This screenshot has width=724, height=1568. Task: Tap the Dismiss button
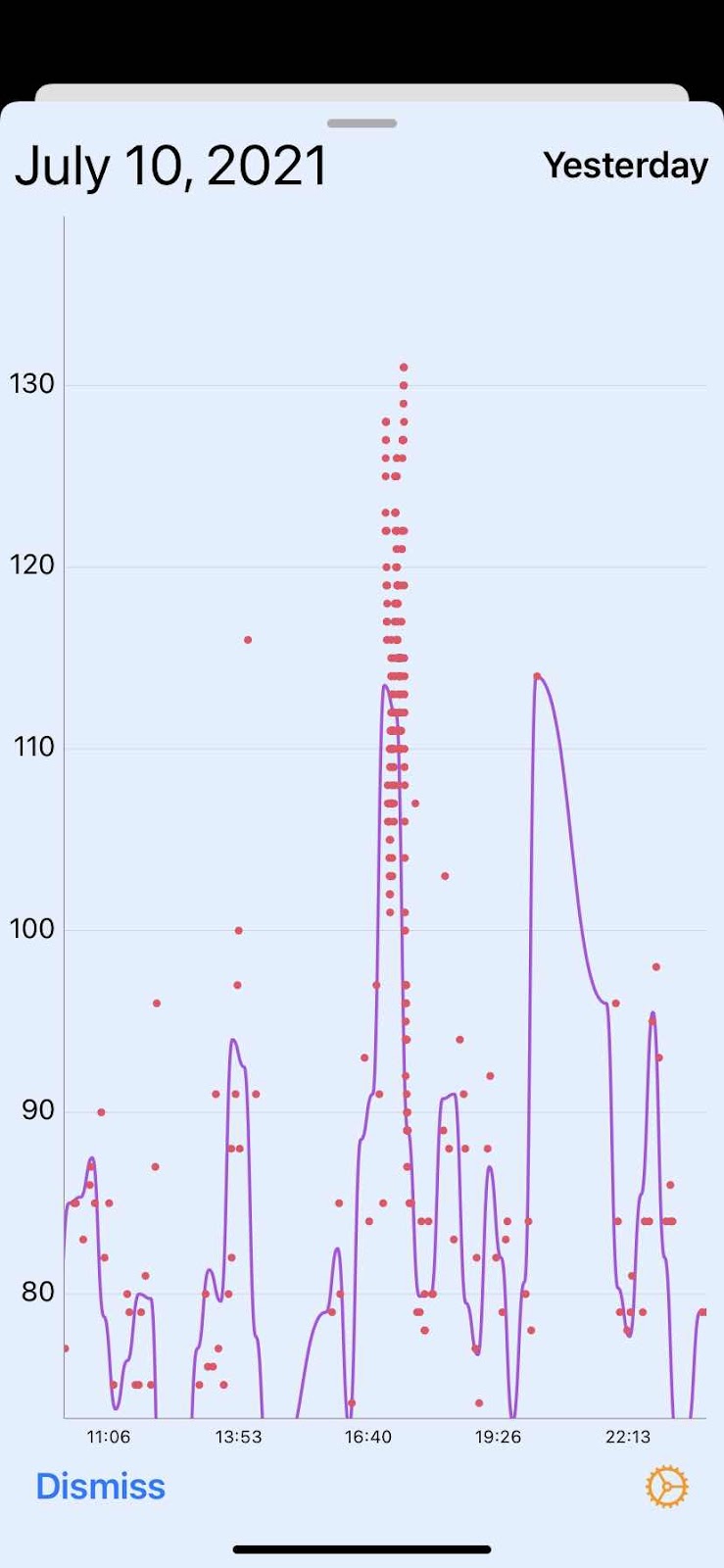101,1487
